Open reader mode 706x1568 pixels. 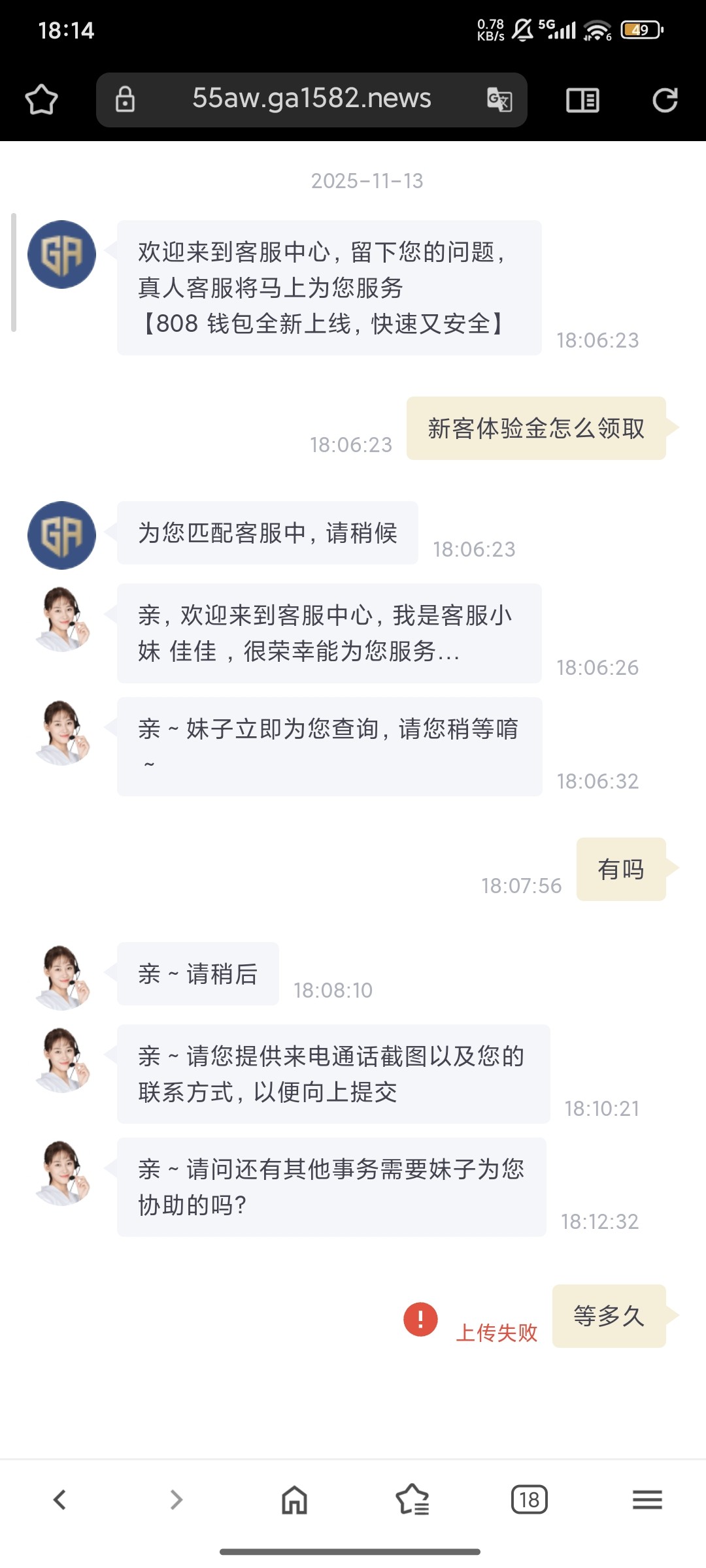pos(582,100)
